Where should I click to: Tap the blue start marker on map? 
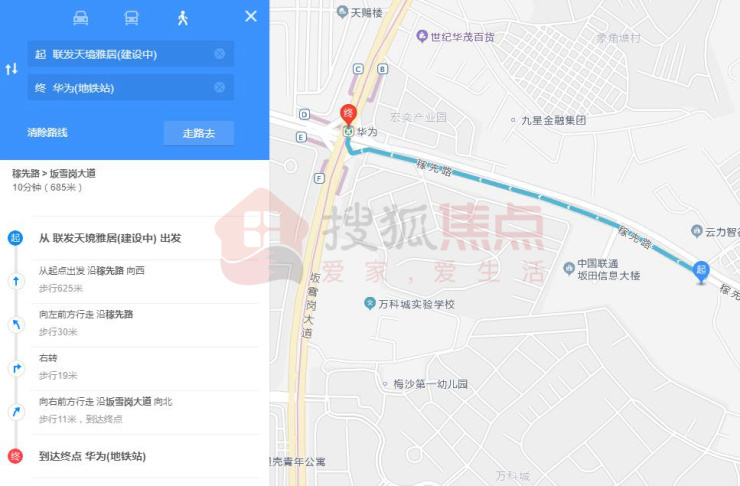[702, 270]
